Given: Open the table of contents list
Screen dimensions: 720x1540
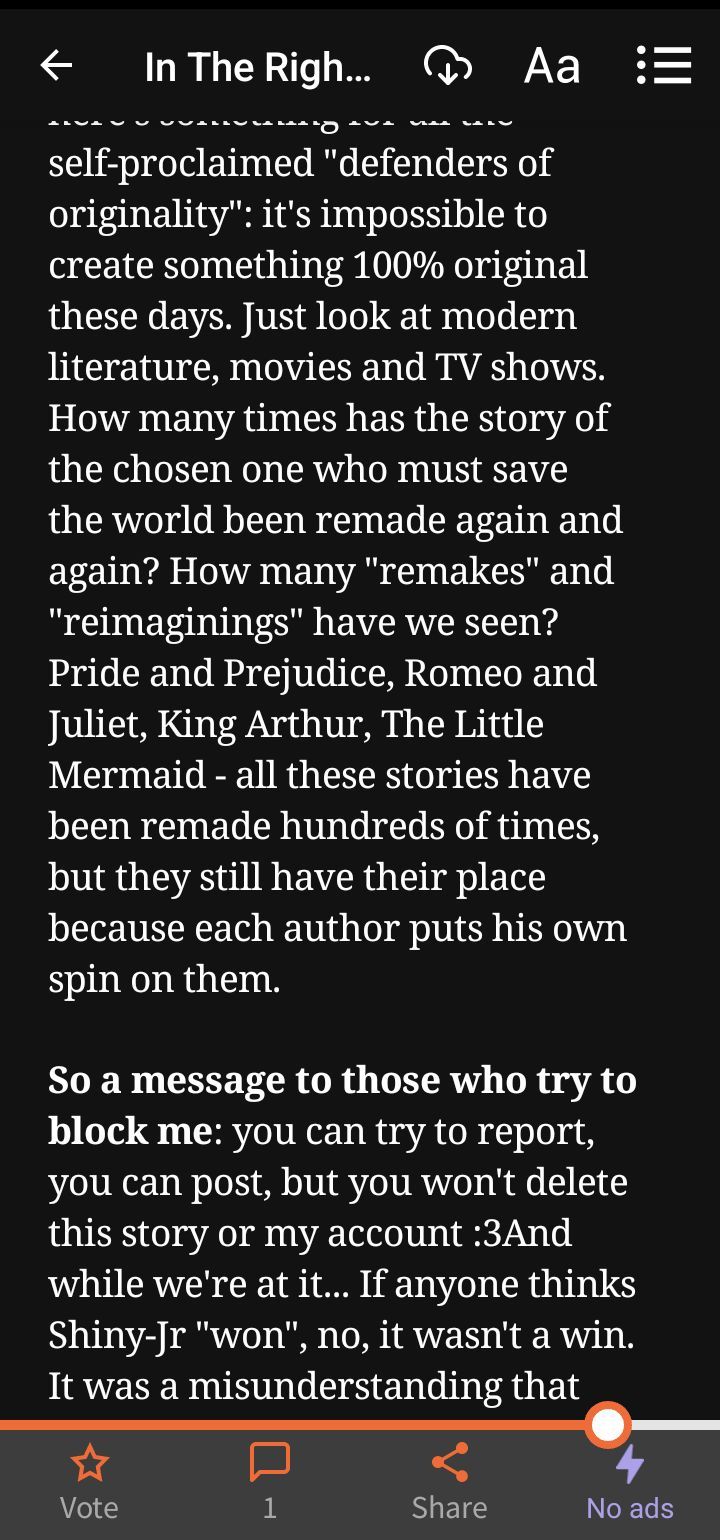Looking at the screenshot, I should point(664,66).
